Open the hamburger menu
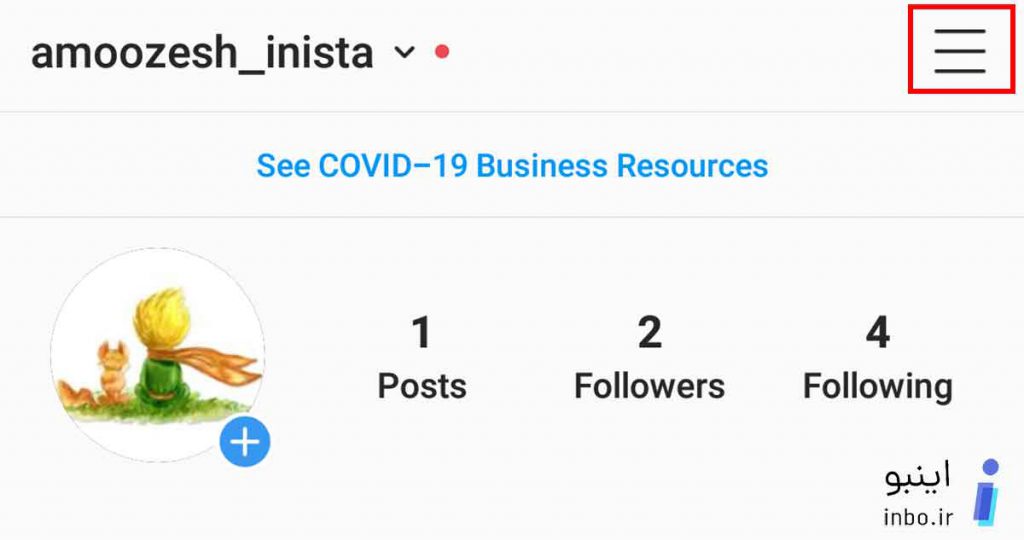 (x=960, y=51)
